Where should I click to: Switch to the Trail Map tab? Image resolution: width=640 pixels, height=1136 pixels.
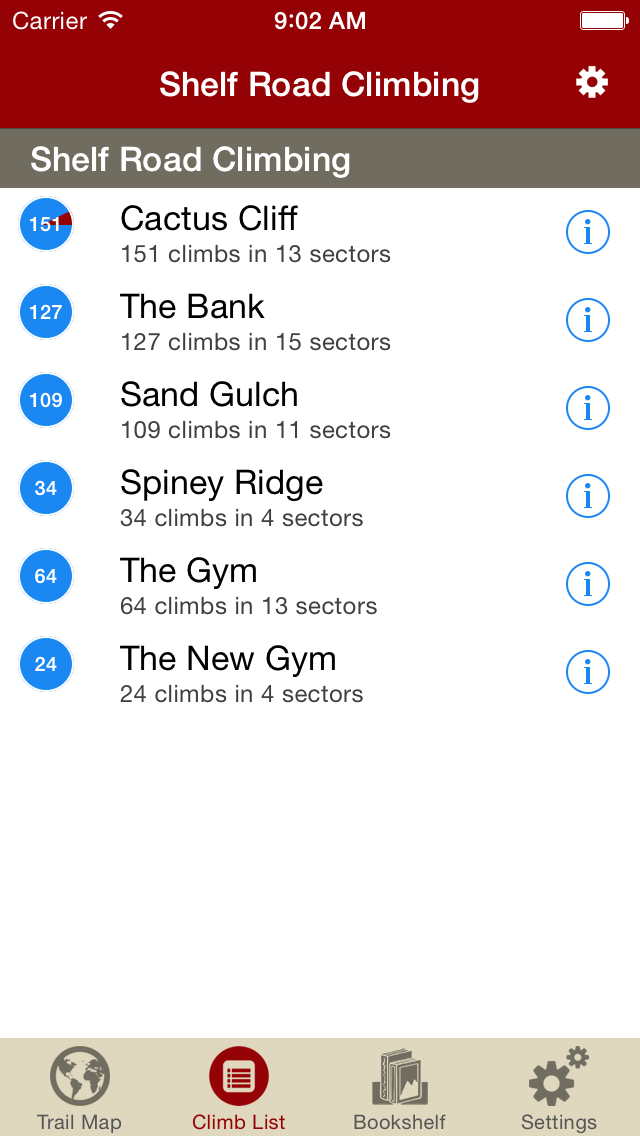point(80,1088)
